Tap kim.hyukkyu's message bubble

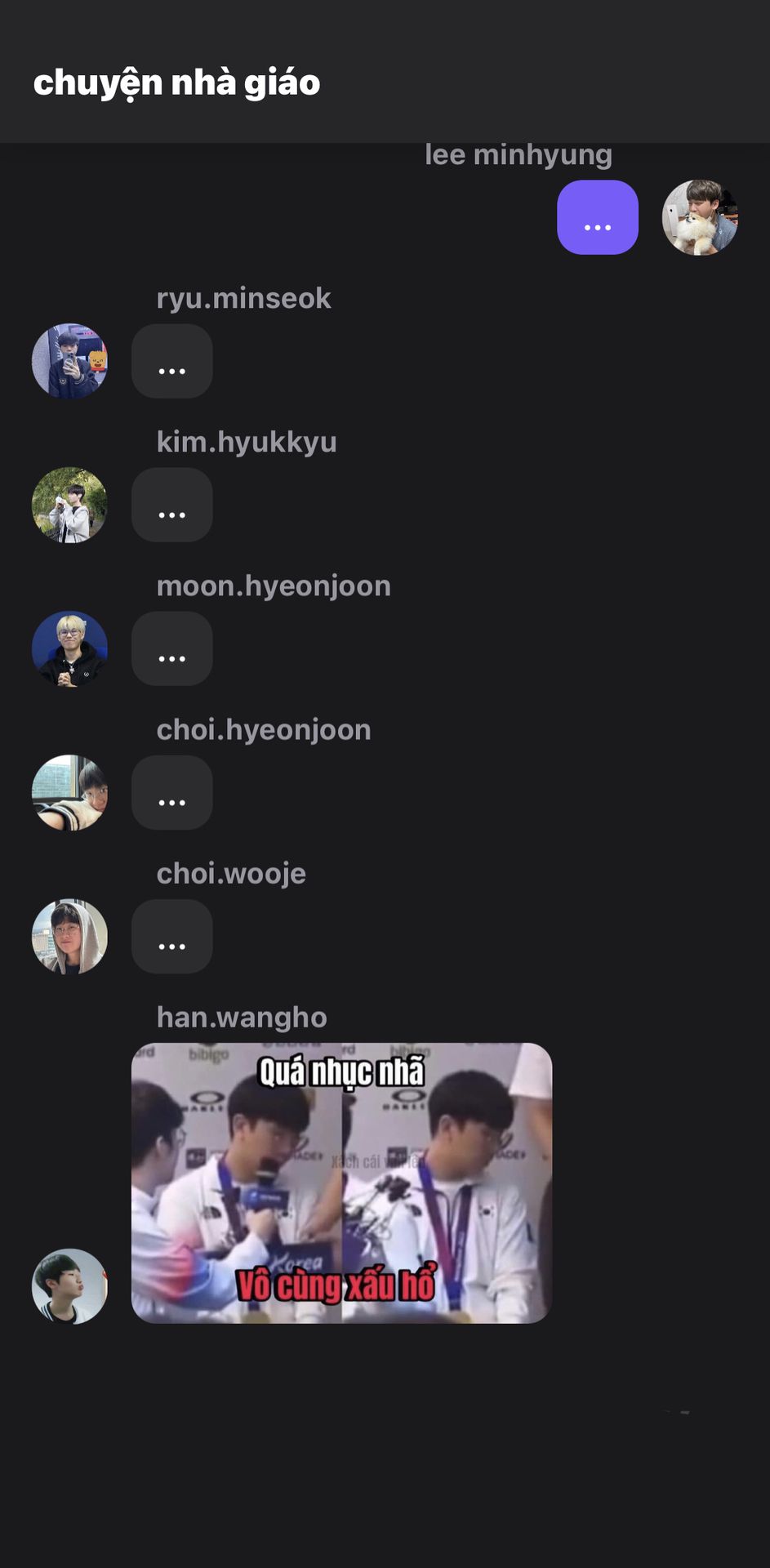click(172, 505)
